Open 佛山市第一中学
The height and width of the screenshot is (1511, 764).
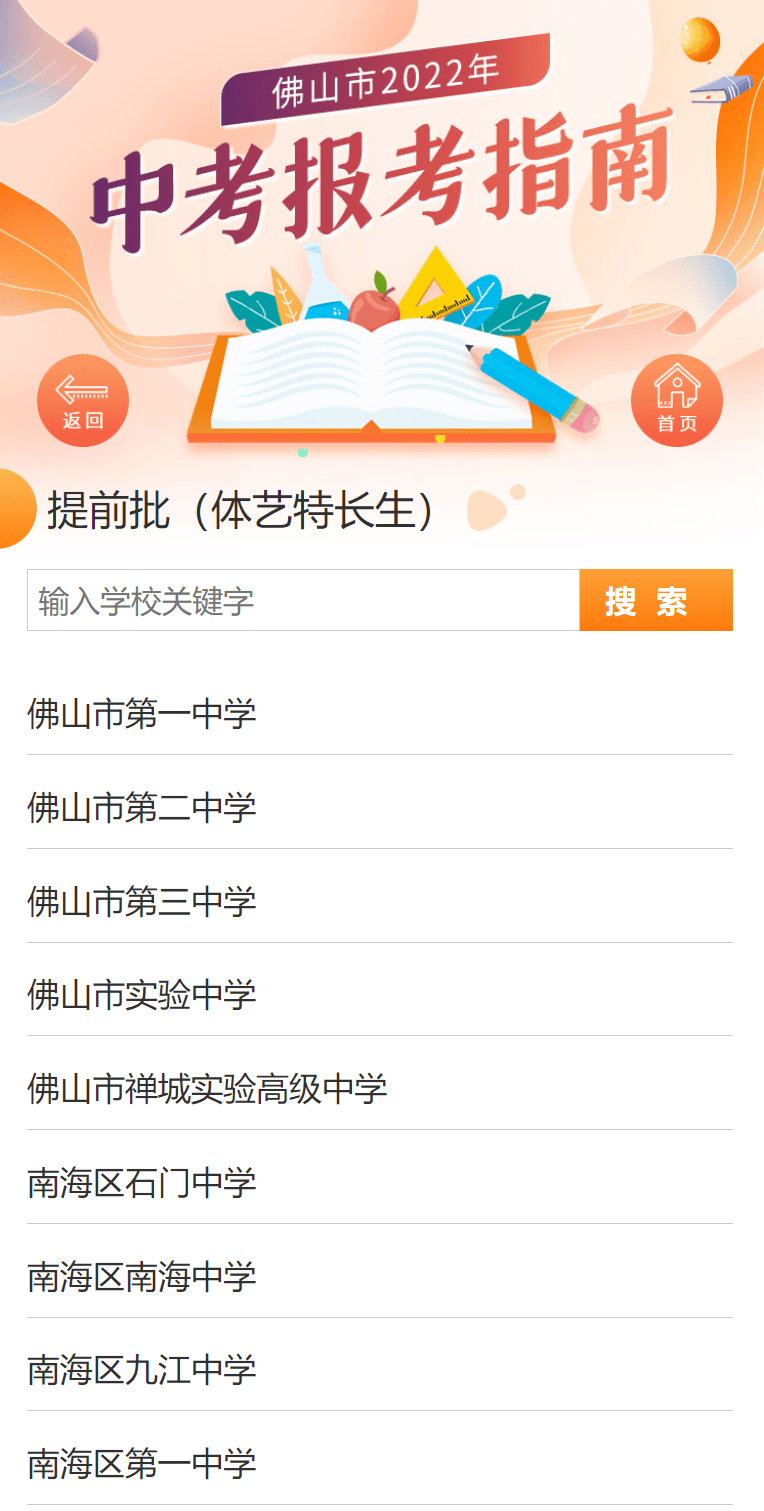click(x=142, y=714)
